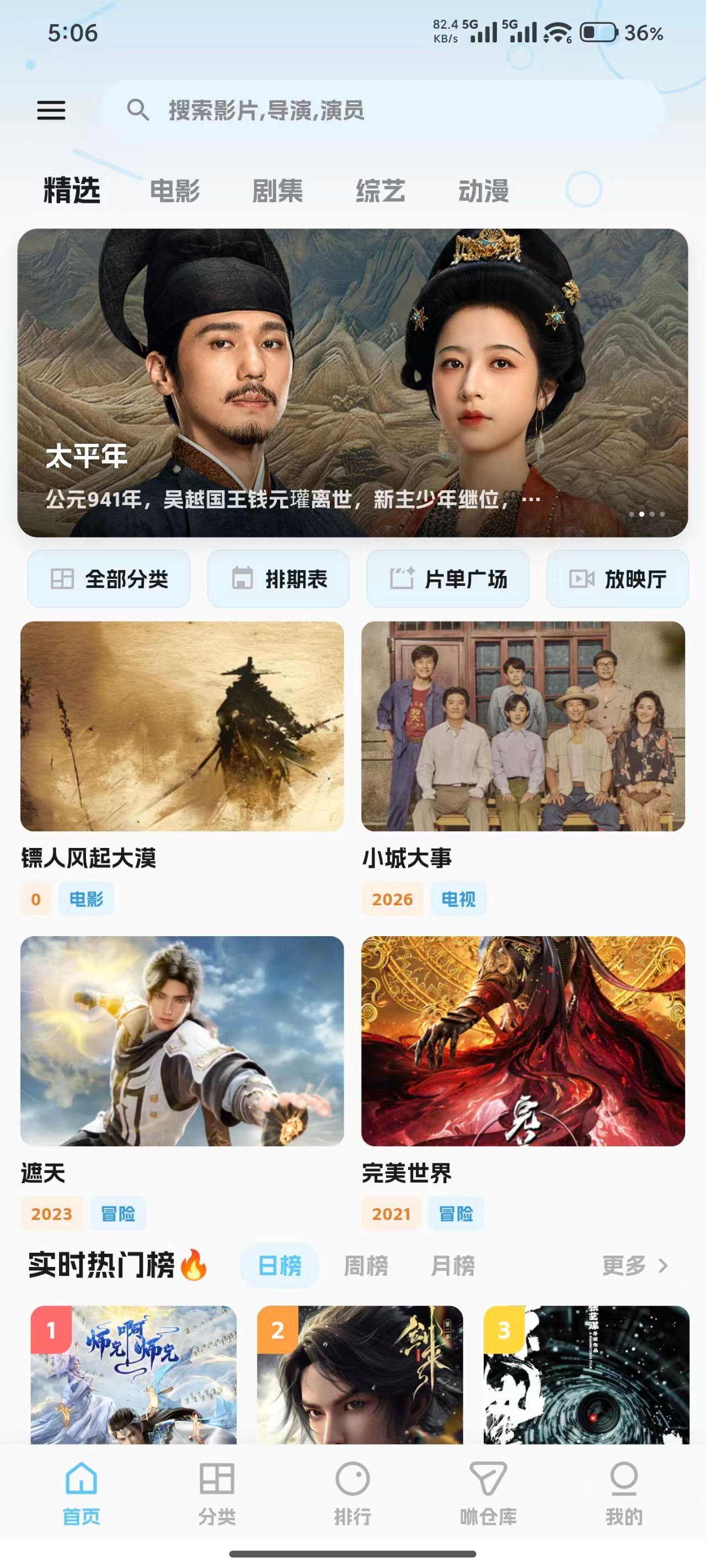Open the 小城大事 series card

point(523,726)
